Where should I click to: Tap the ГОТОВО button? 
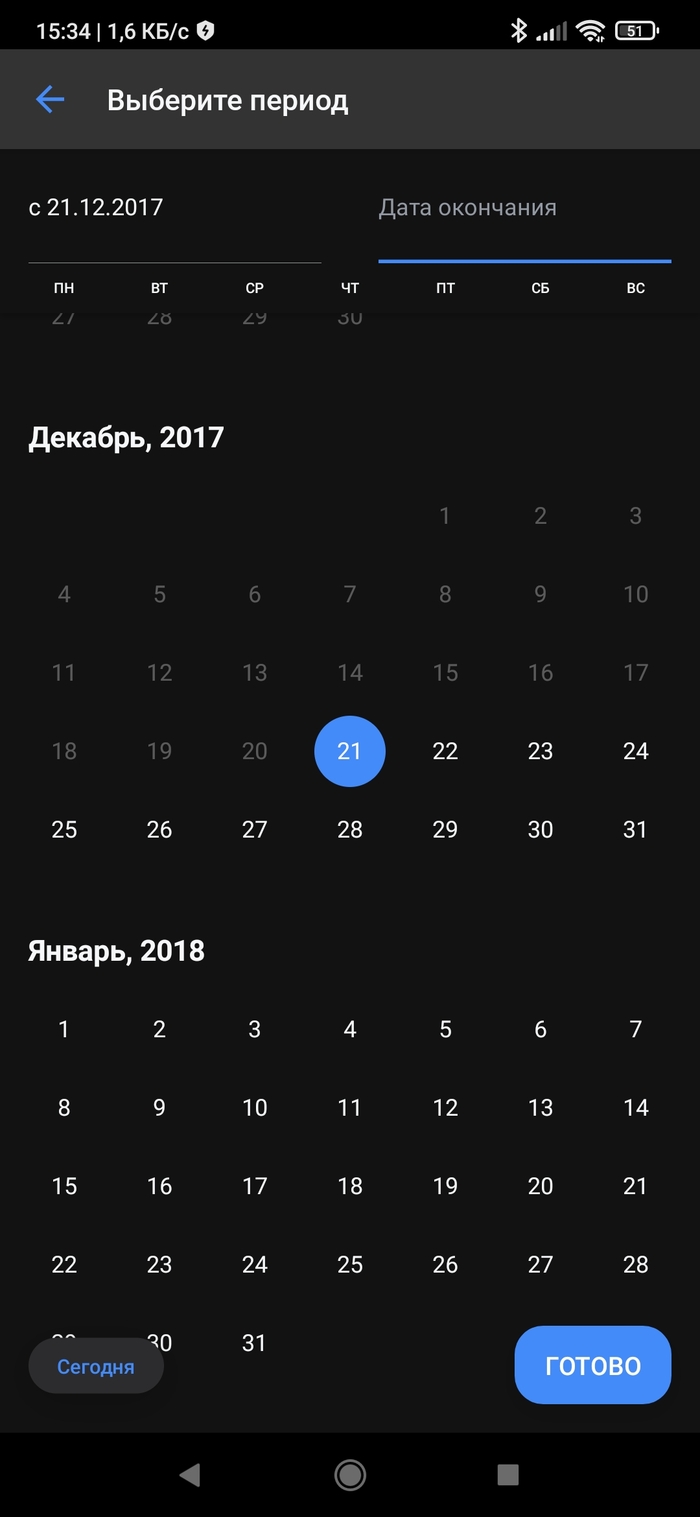[592, 1366]
